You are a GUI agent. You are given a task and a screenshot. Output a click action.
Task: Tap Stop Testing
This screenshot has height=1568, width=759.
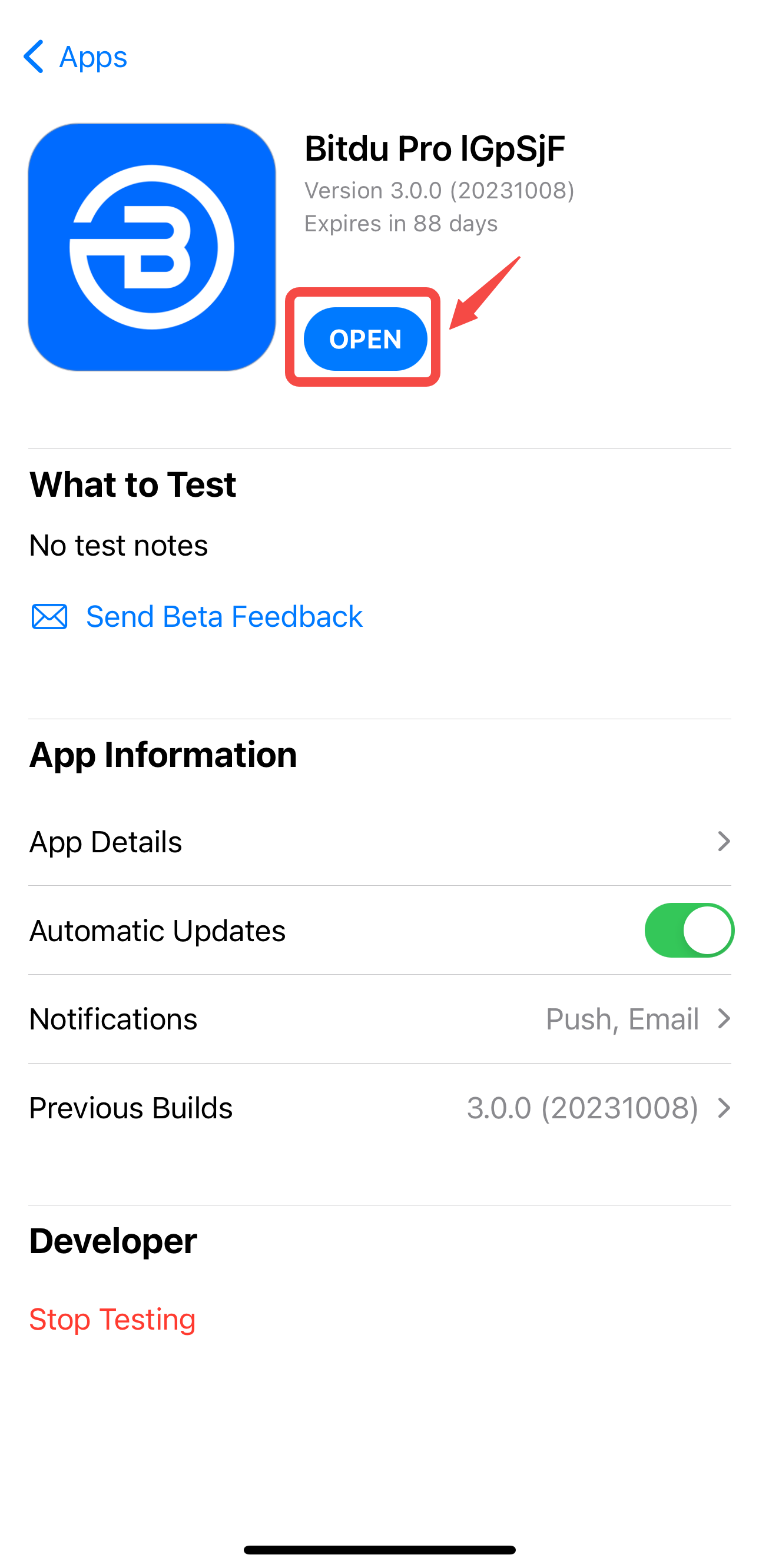112,1320
